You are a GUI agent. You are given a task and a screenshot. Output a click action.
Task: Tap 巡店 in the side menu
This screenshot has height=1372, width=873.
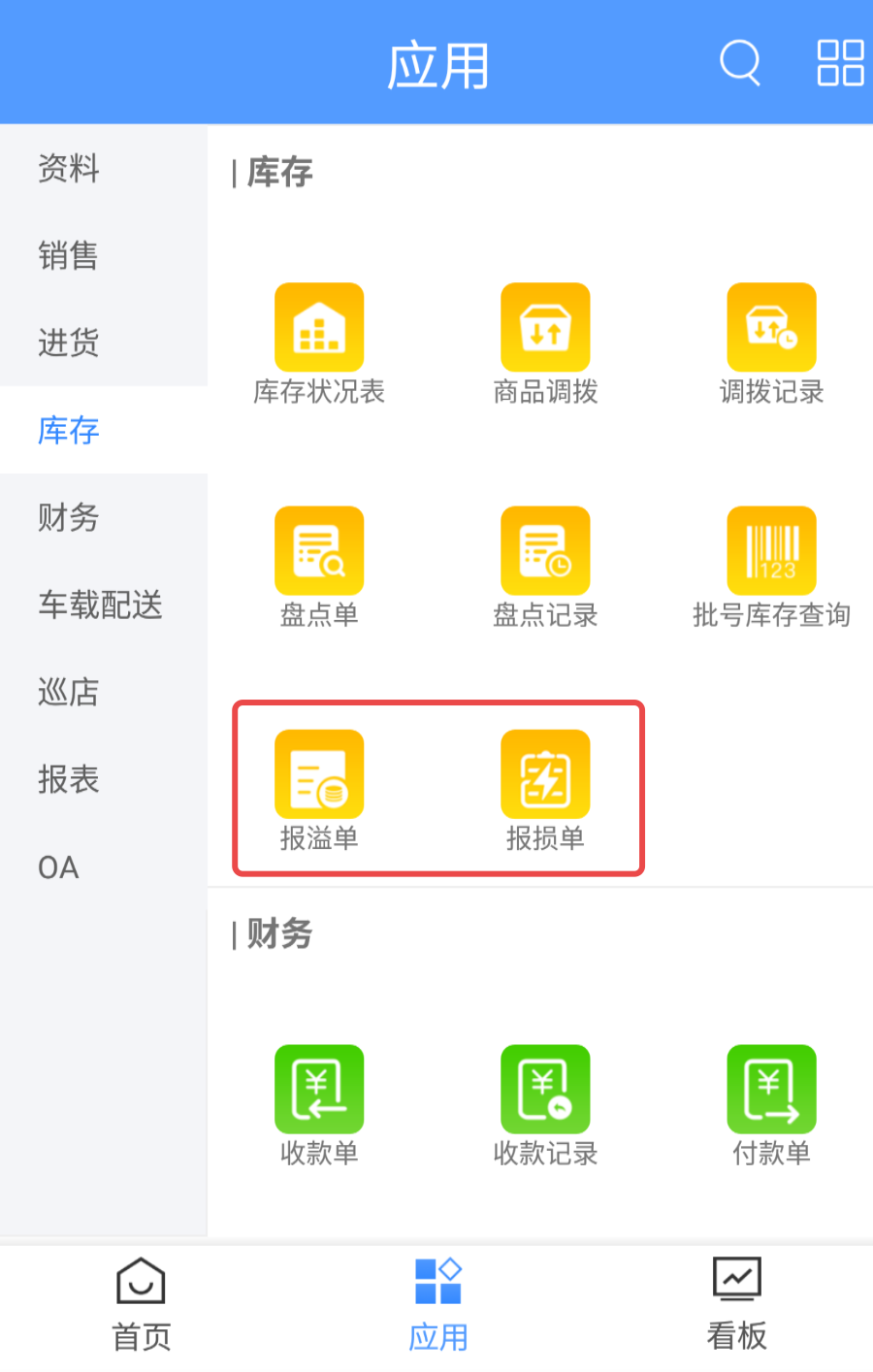(68, 692)
